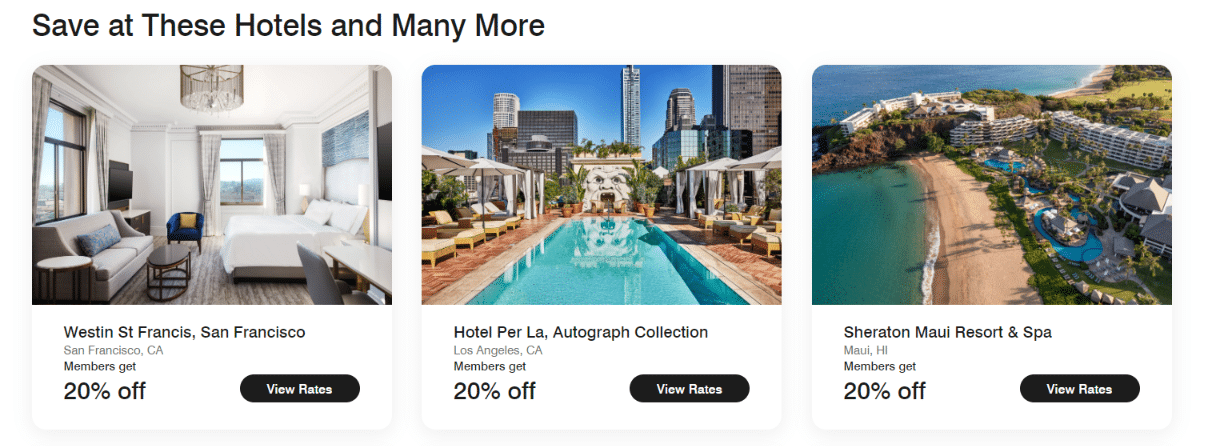View rates for Hotel Per La
This screenshot has width=1208, height=446.
(x=689, y=389)
